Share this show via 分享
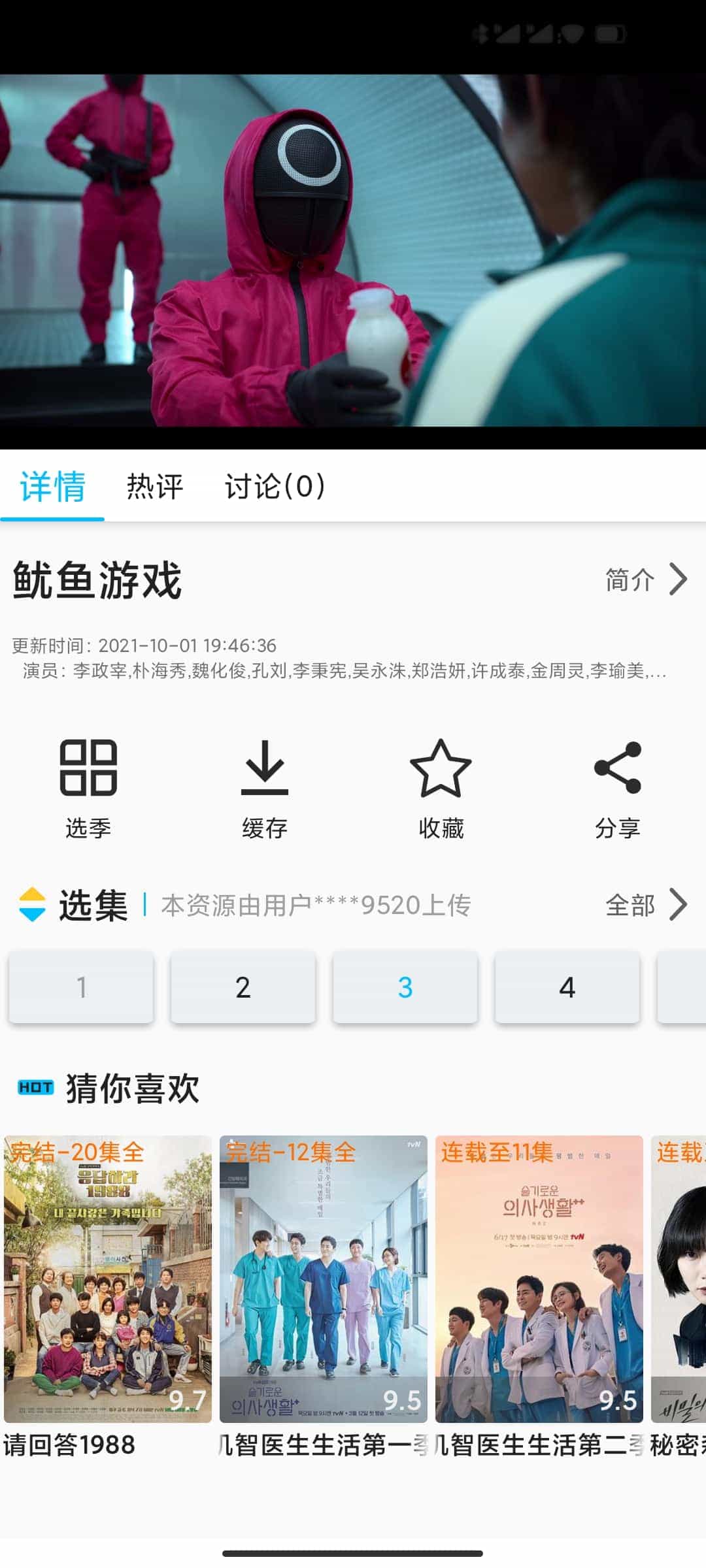706x1568 pixels. (618, 789)
